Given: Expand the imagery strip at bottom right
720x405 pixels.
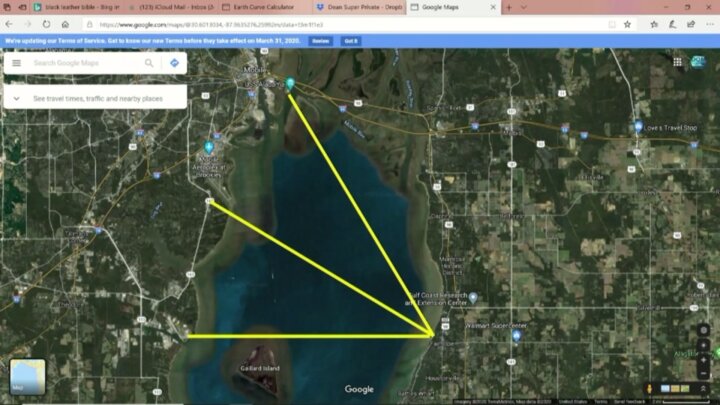Looking at the screenshot, I should click(705, 388).
